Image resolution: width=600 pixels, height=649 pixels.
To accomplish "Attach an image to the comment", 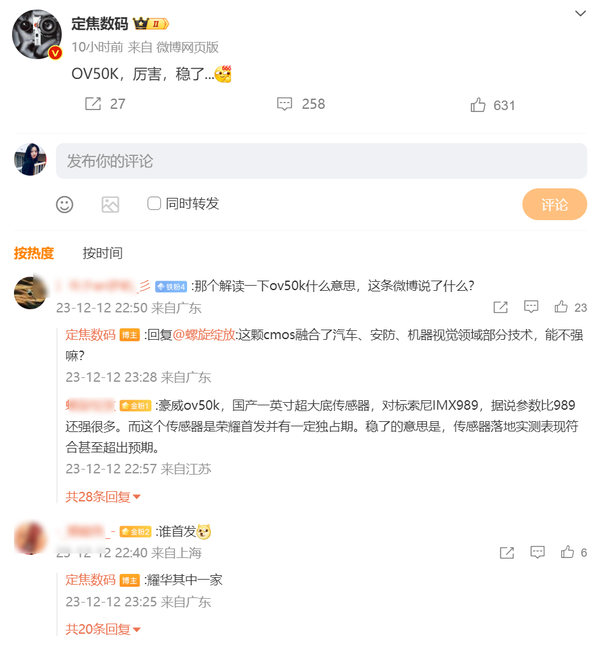I will point(110,204).
